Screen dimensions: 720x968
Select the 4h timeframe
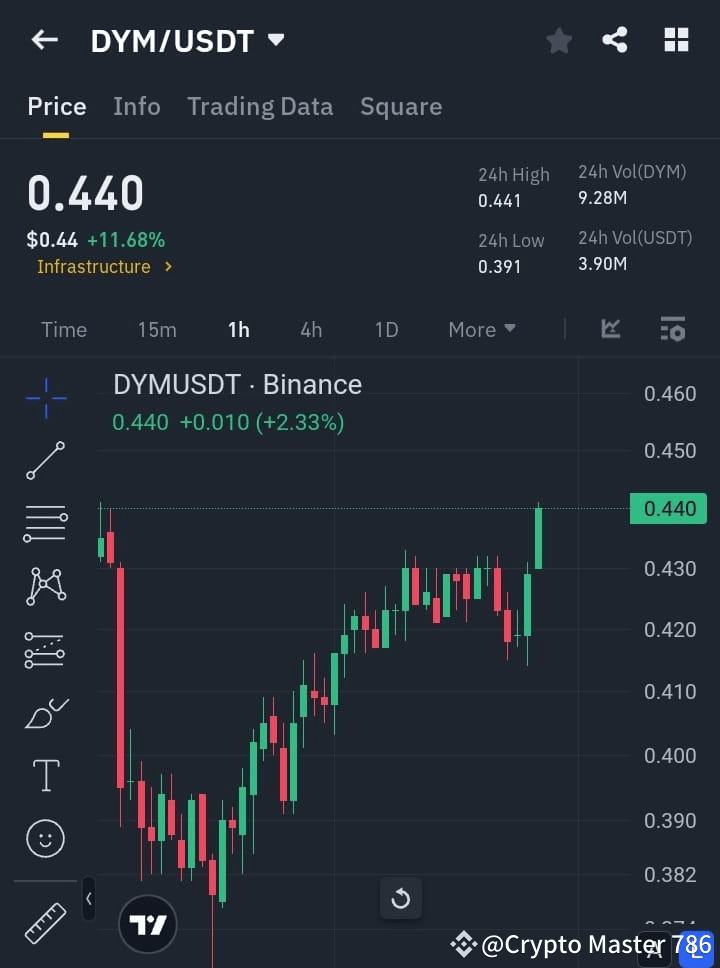tap(310, 329)
